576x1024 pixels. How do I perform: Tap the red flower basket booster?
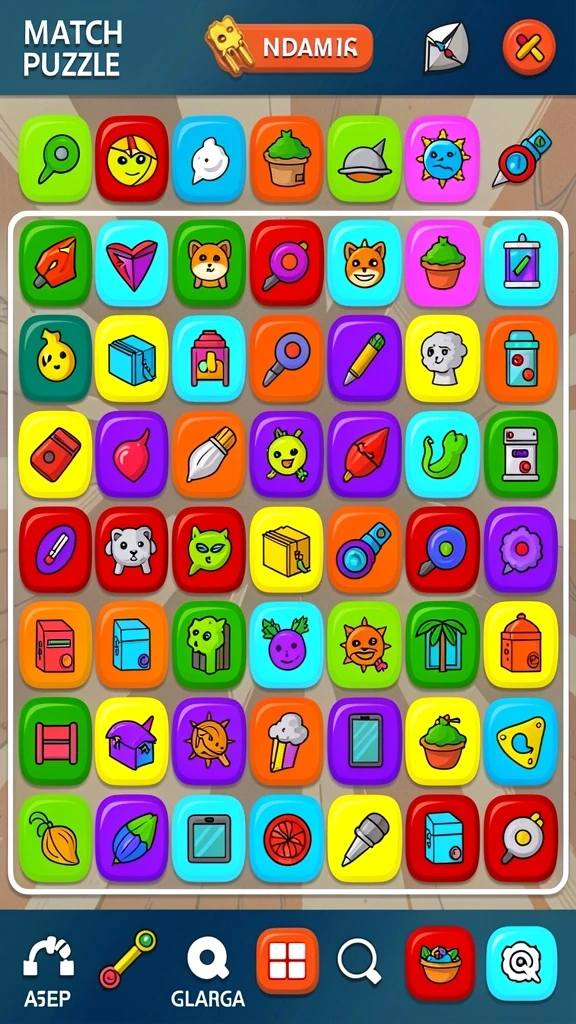440,963
